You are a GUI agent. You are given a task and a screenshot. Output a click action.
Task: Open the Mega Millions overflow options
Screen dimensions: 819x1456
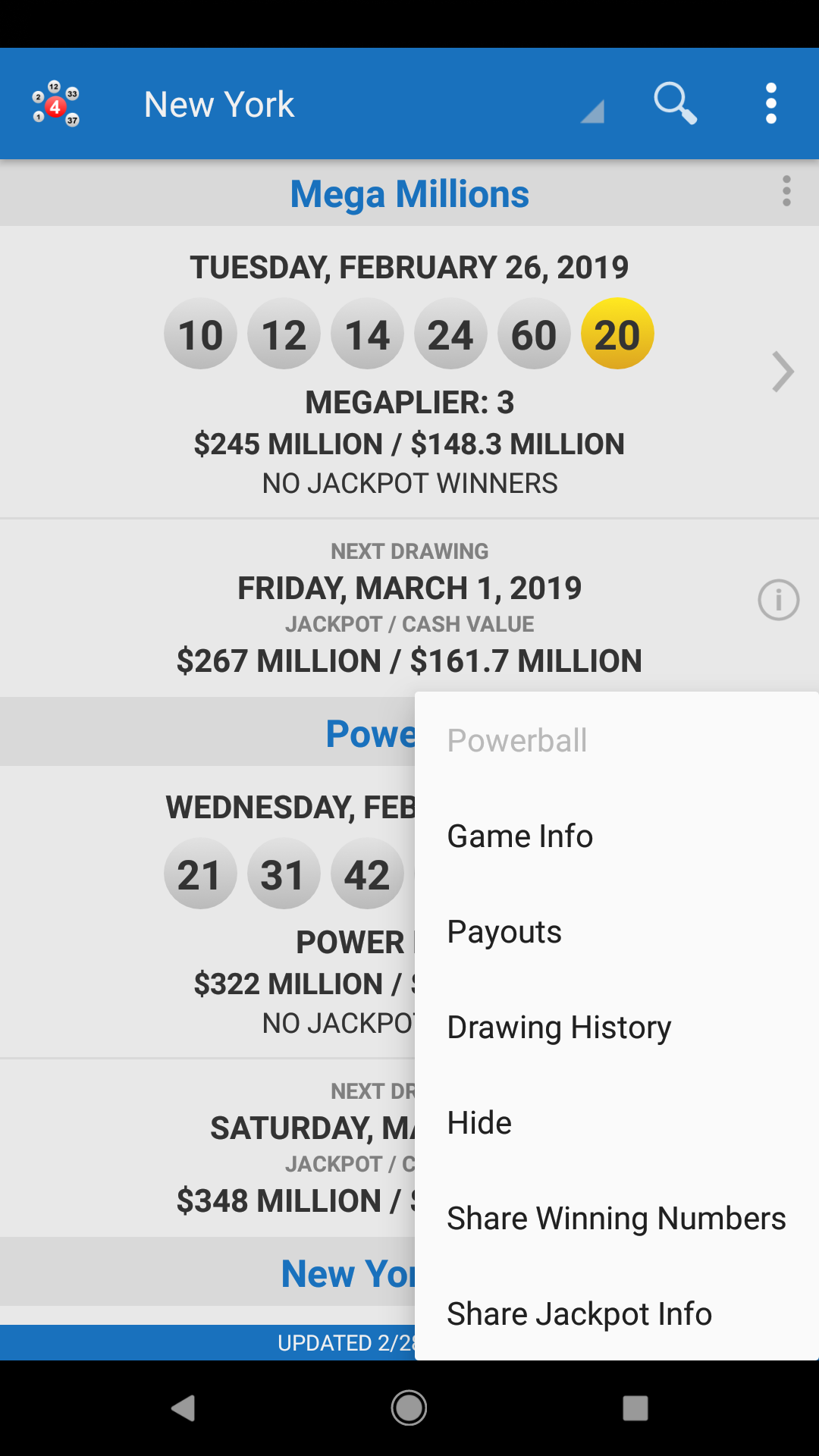pos(786,191)
